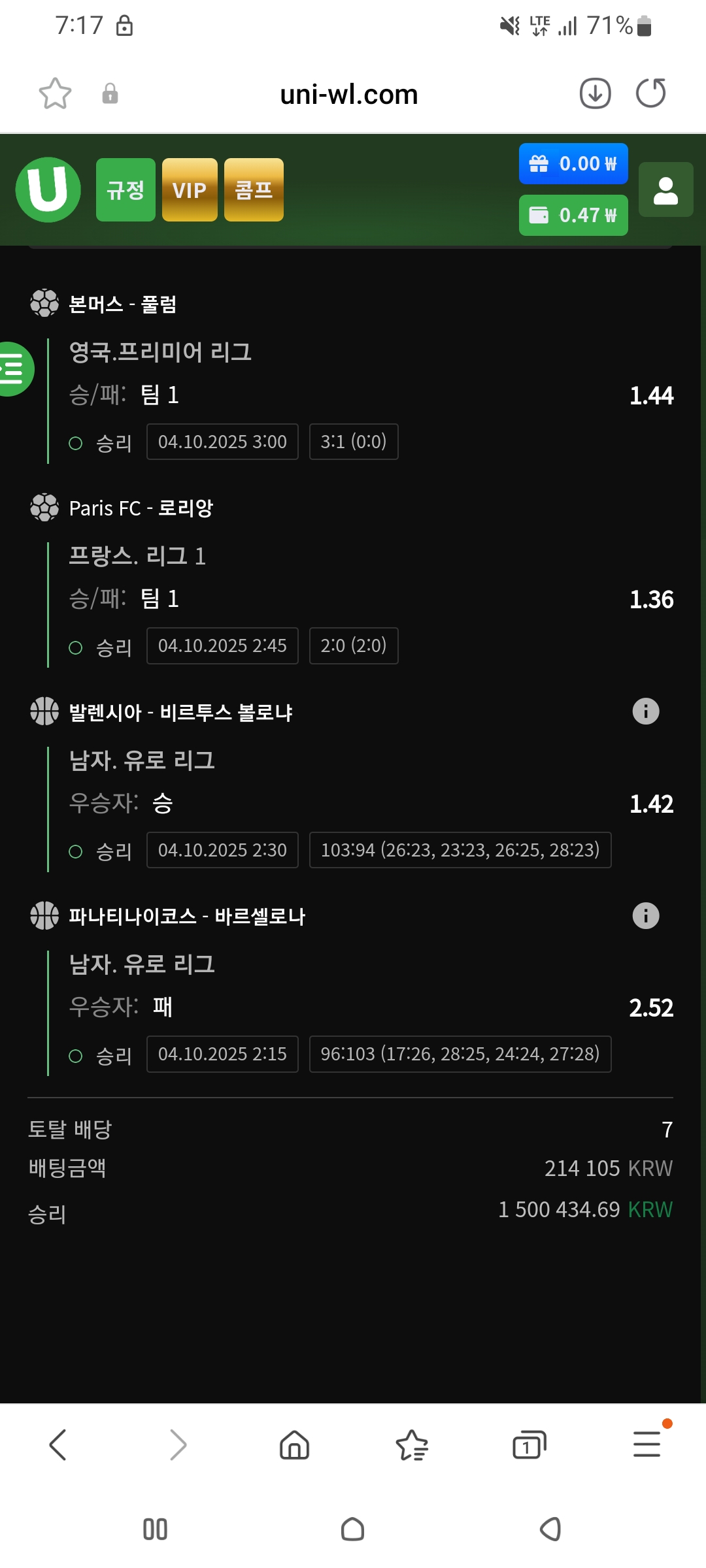Open the 규정 rules button
This screenshot has width=706, height=1568.
(126, 190)
